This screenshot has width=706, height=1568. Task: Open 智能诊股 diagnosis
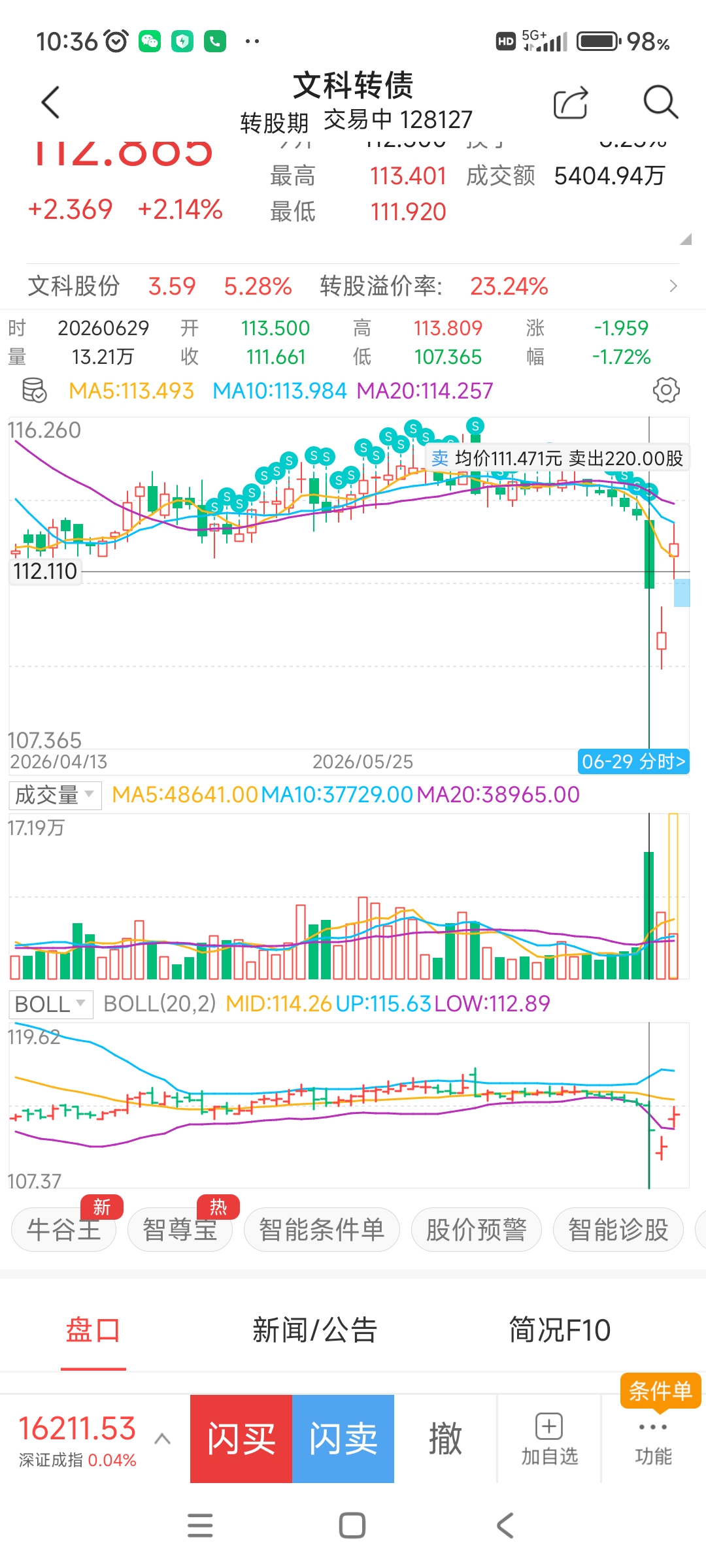618,1230
